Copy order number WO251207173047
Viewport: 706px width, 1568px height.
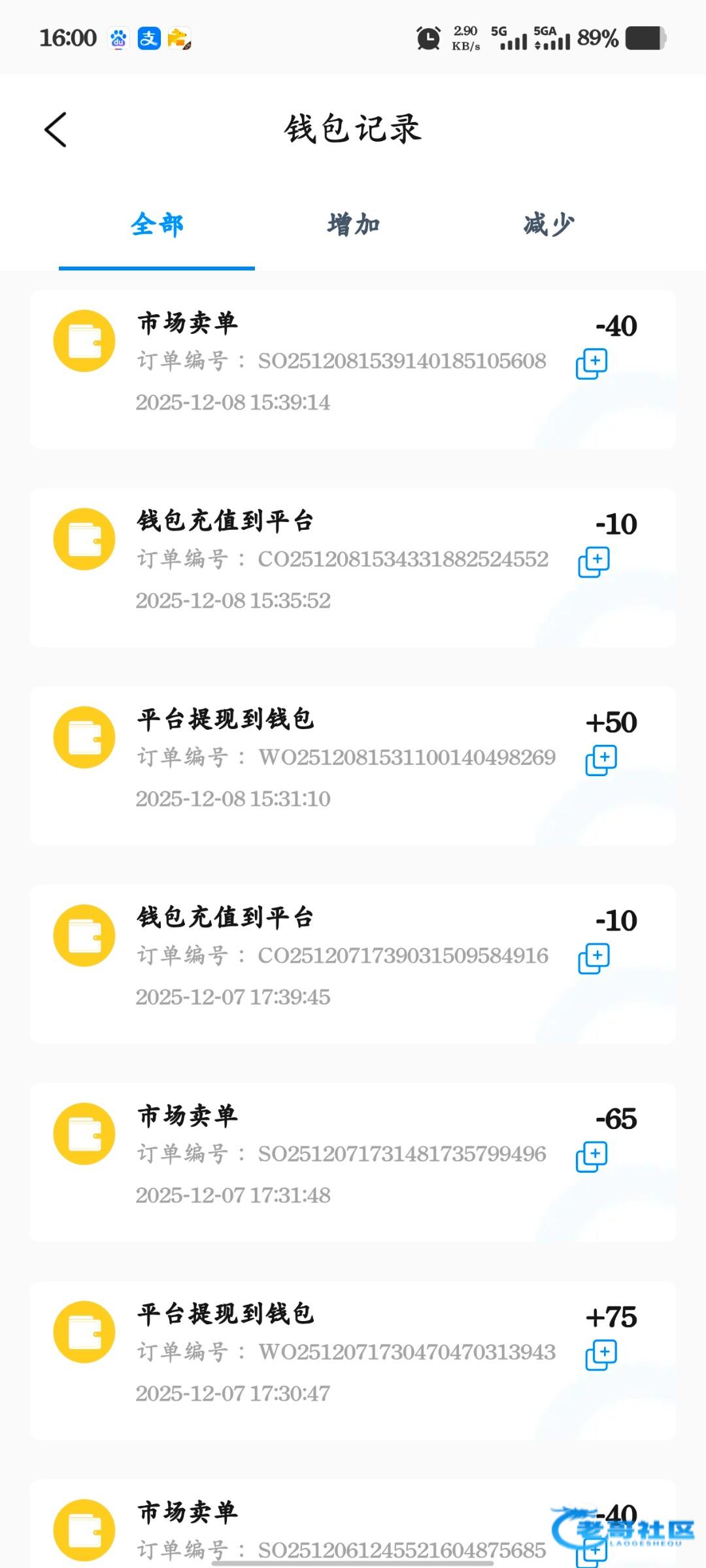click(601, 1354)
